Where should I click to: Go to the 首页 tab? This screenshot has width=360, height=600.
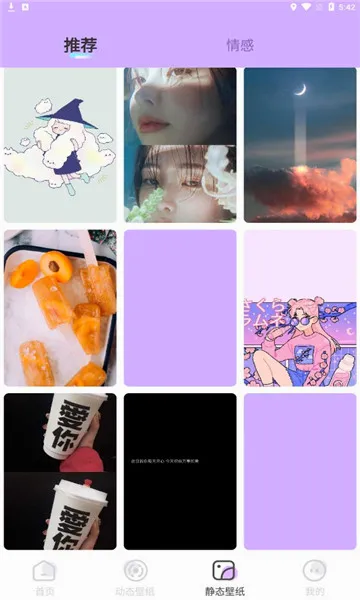[44, 577]
